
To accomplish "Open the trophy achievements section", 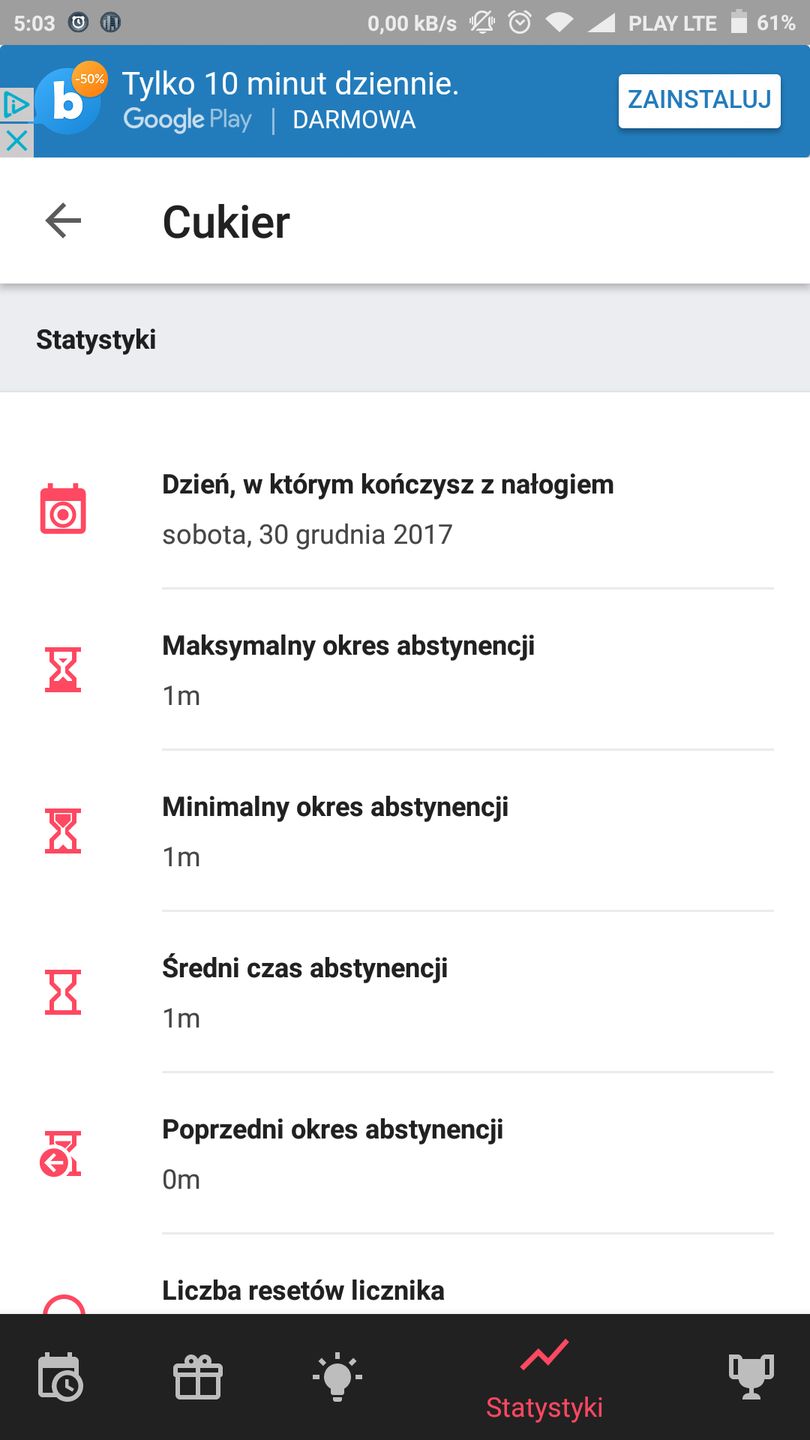I will tap(751, 1376).
